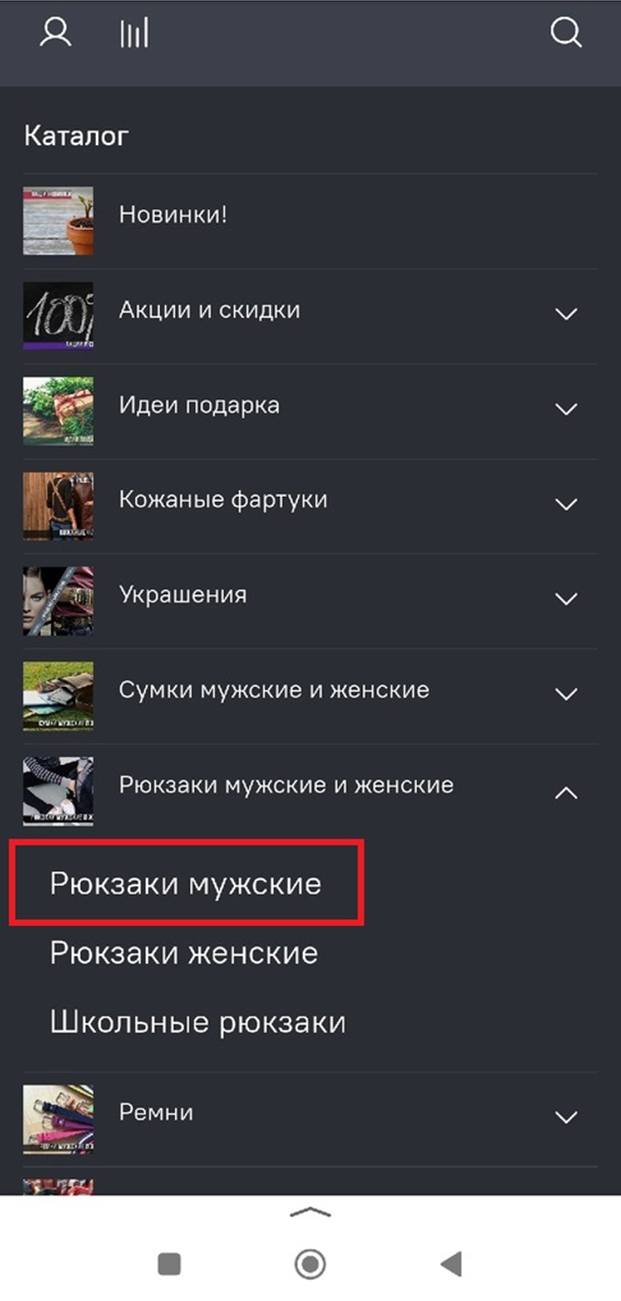Select Рюкзаки мужские subcategory
This screenshot has height=1301, width=621.
click(x=186, y=884)
